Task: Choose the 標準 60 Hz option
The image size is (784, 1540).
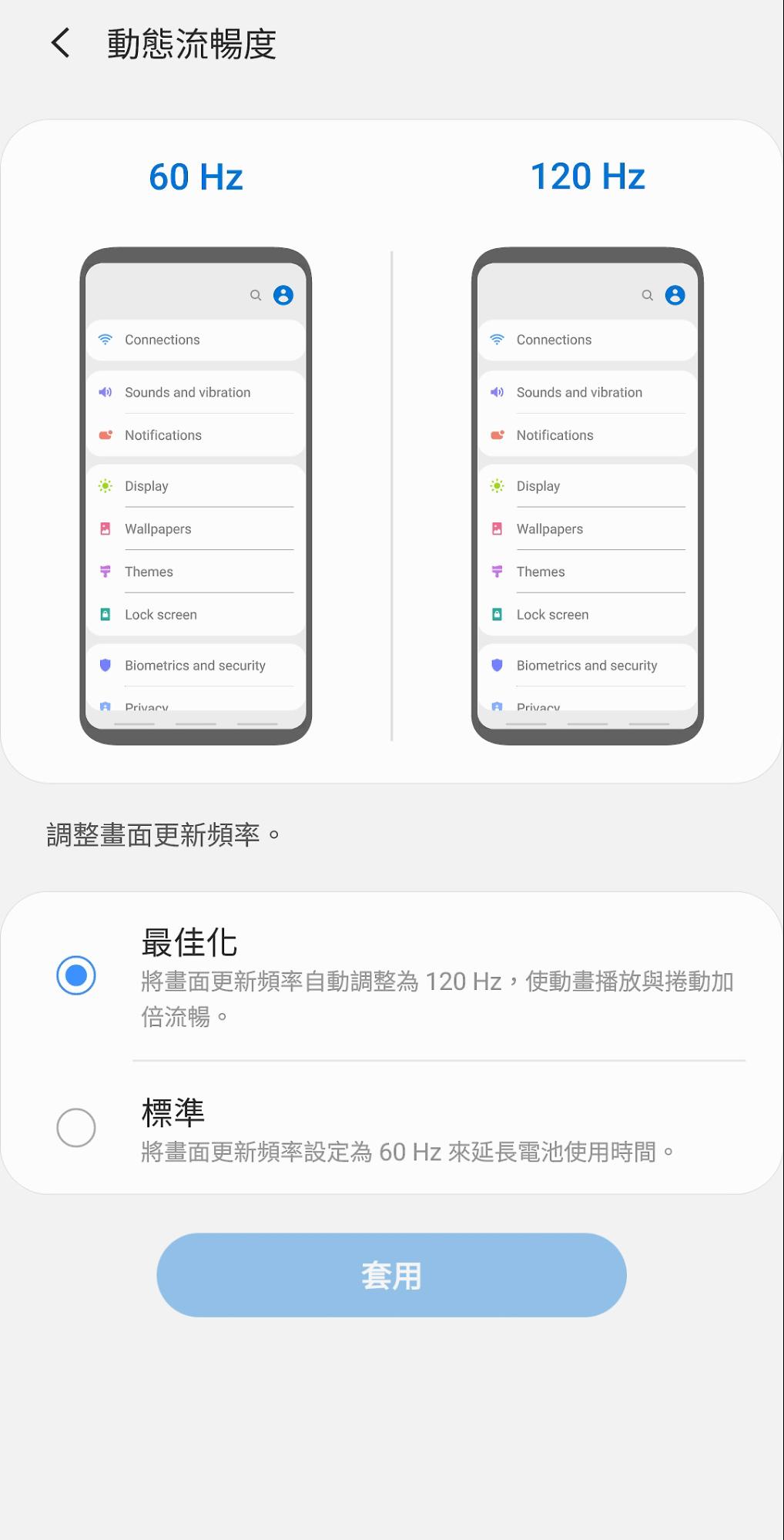Action: (x=76, y=1128)
